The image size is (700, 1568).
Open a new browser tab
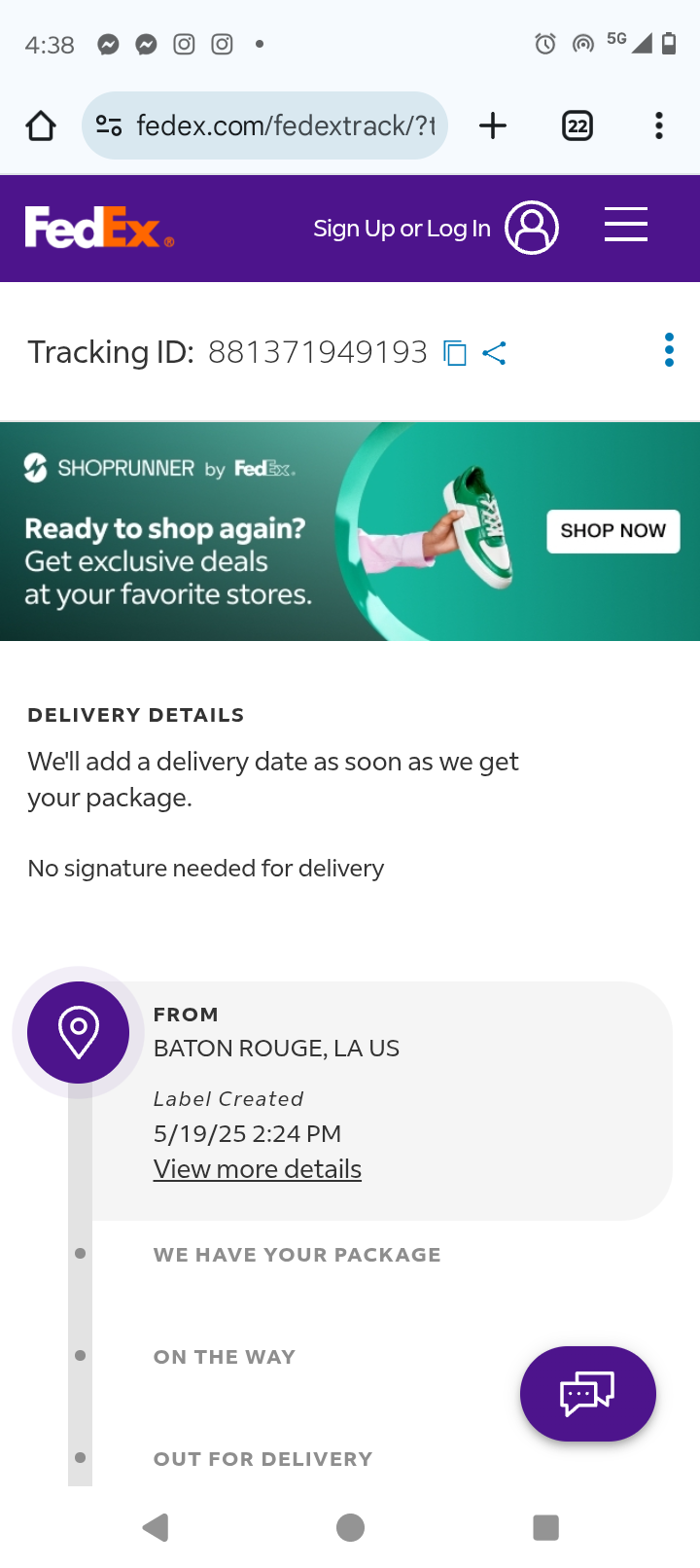[493, 125]
